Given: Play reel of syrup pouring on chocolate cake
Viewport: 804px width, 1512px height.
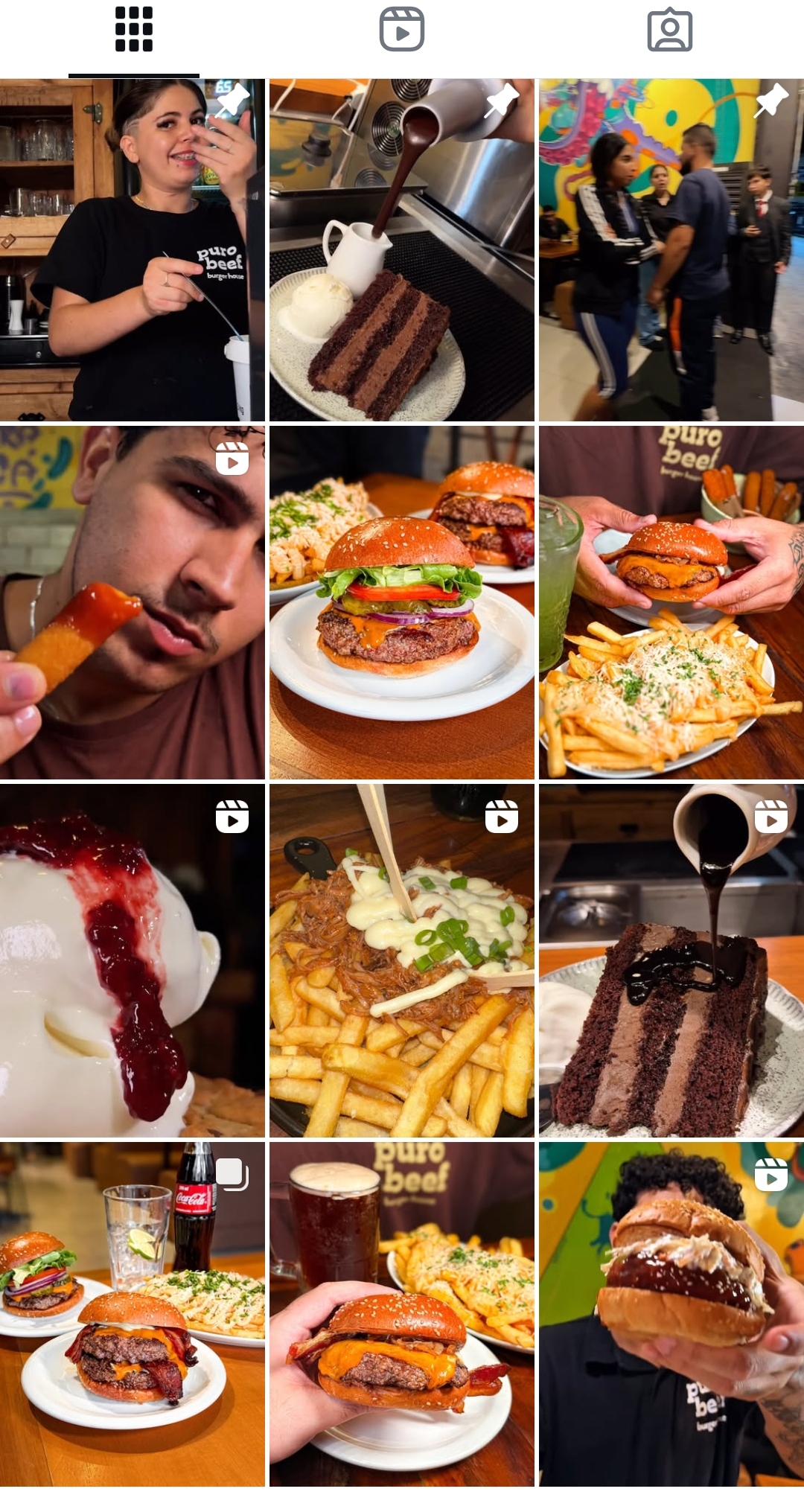Looking at the screenshot, I should point(671,960).
